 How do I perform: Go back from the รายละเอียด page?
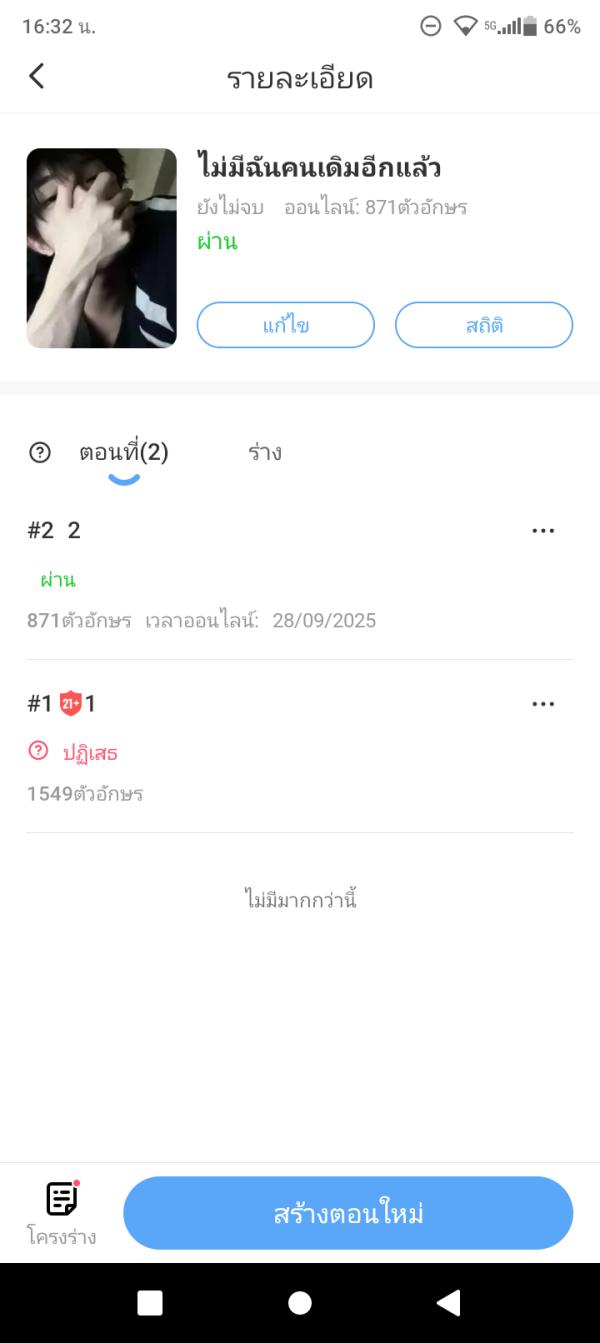tap(37, 76)
